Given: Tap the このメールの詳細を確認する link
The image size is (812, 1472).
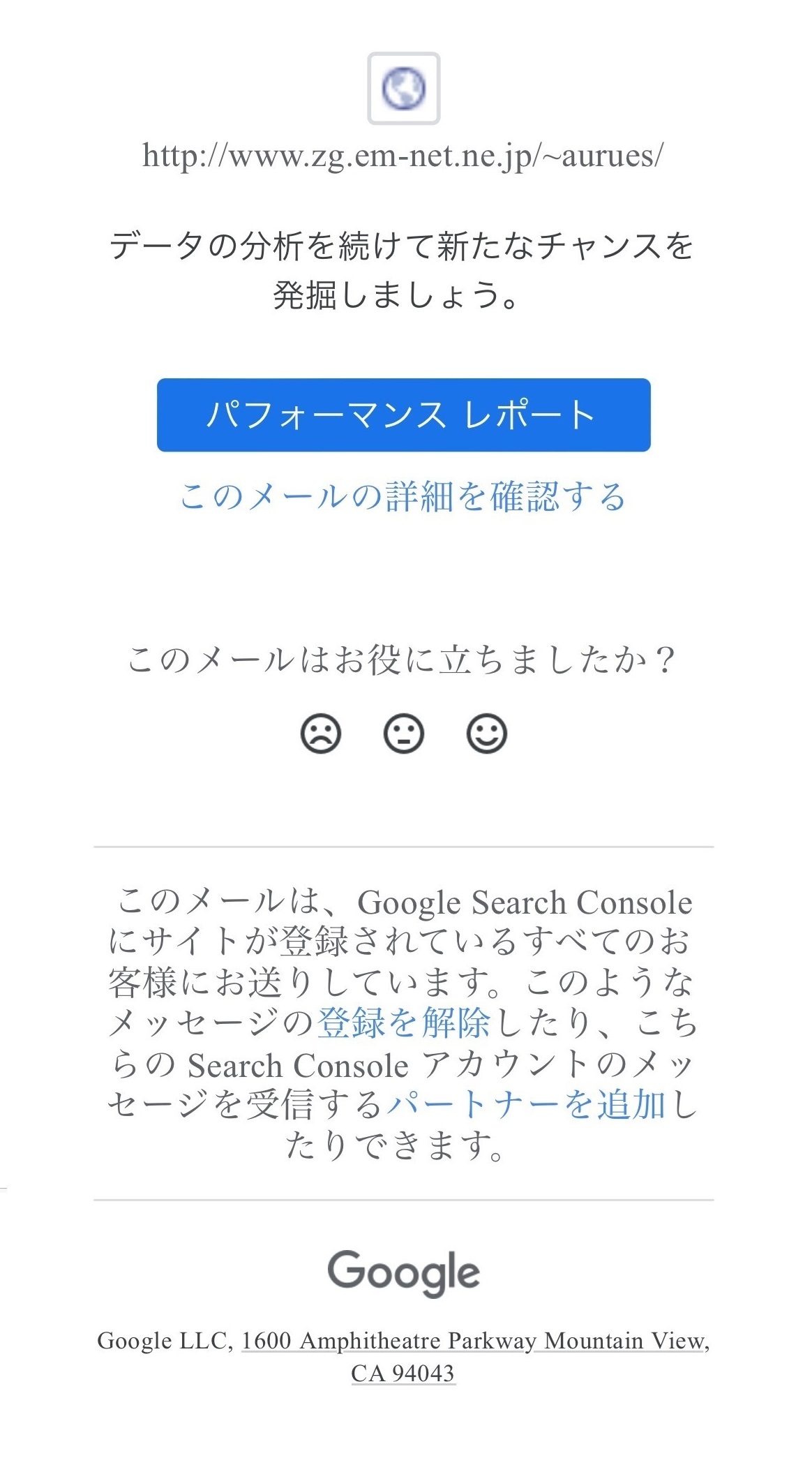Looking at the screenshot, I should click(x=403, y=497).
